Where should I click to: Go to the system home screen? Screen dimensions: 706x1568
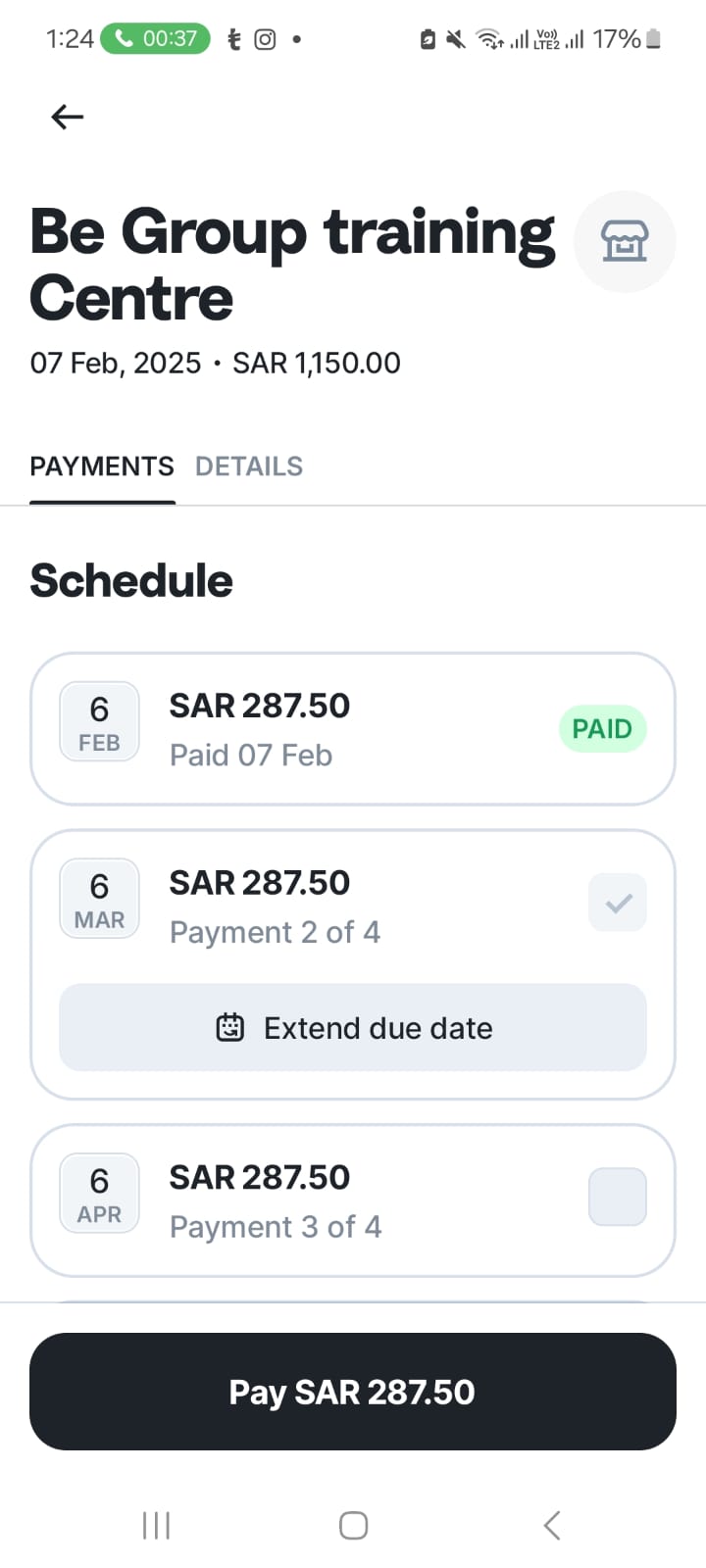coord(353,1525)
